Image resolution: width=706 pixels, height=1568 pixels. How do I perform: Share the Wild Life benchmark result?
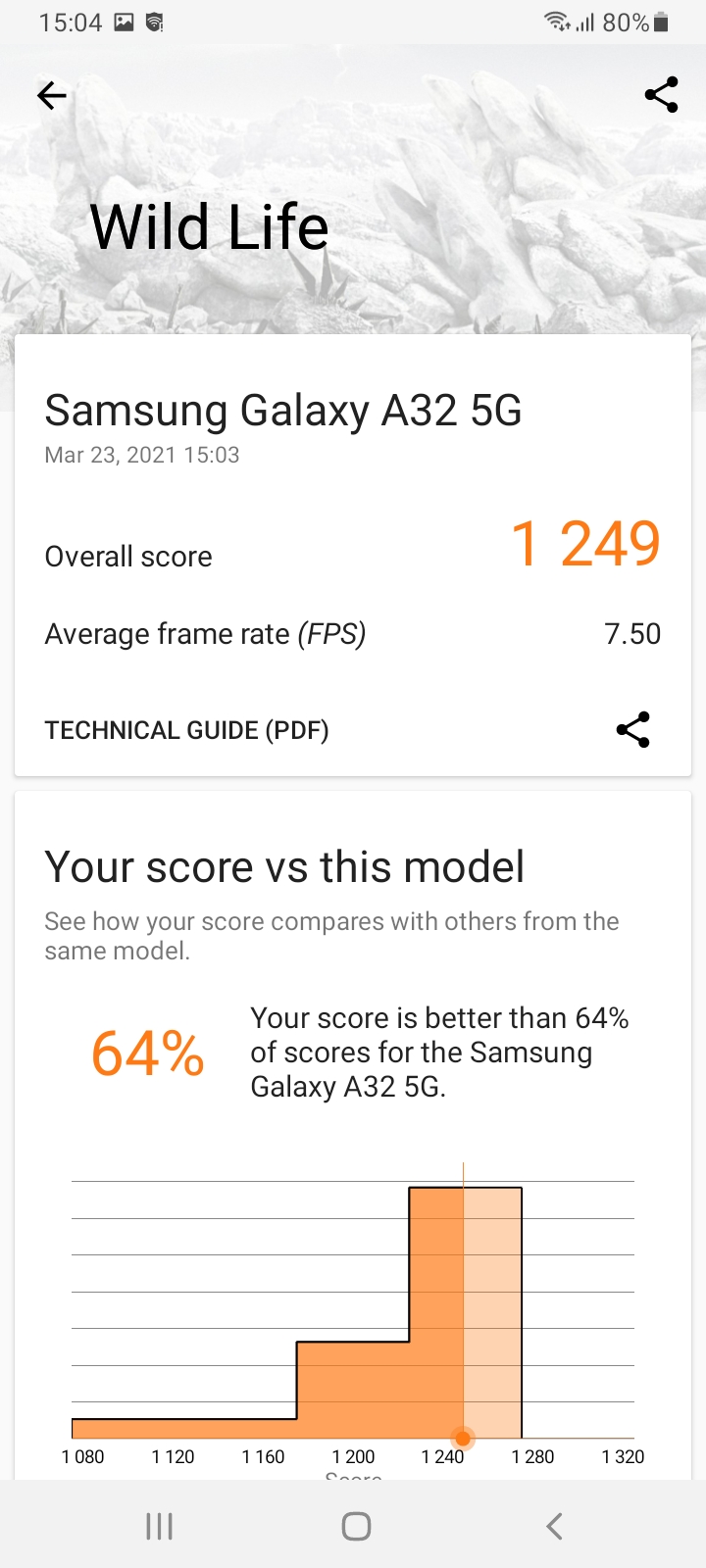pos(661,95)
